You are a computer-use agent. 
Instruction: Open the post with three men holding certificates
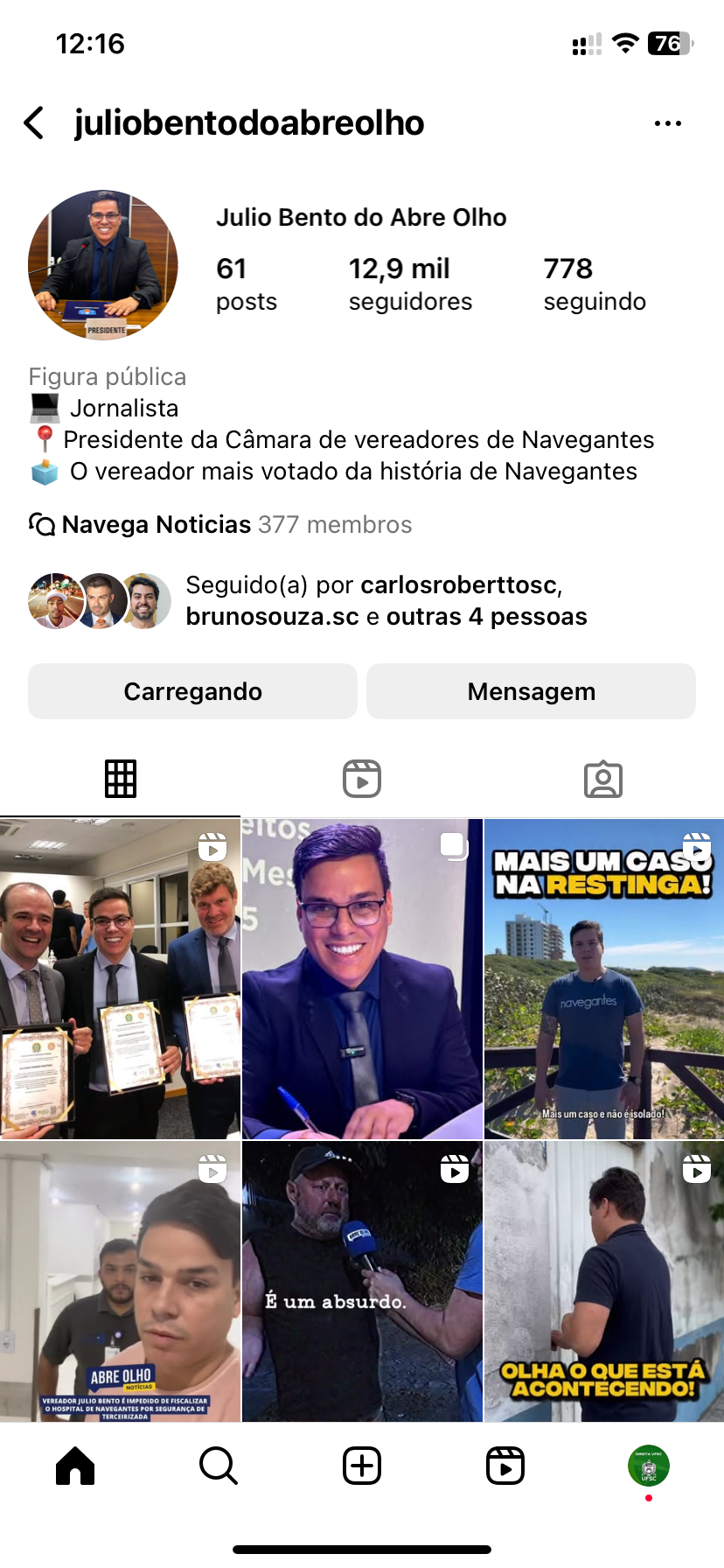[x=120, y=979]
